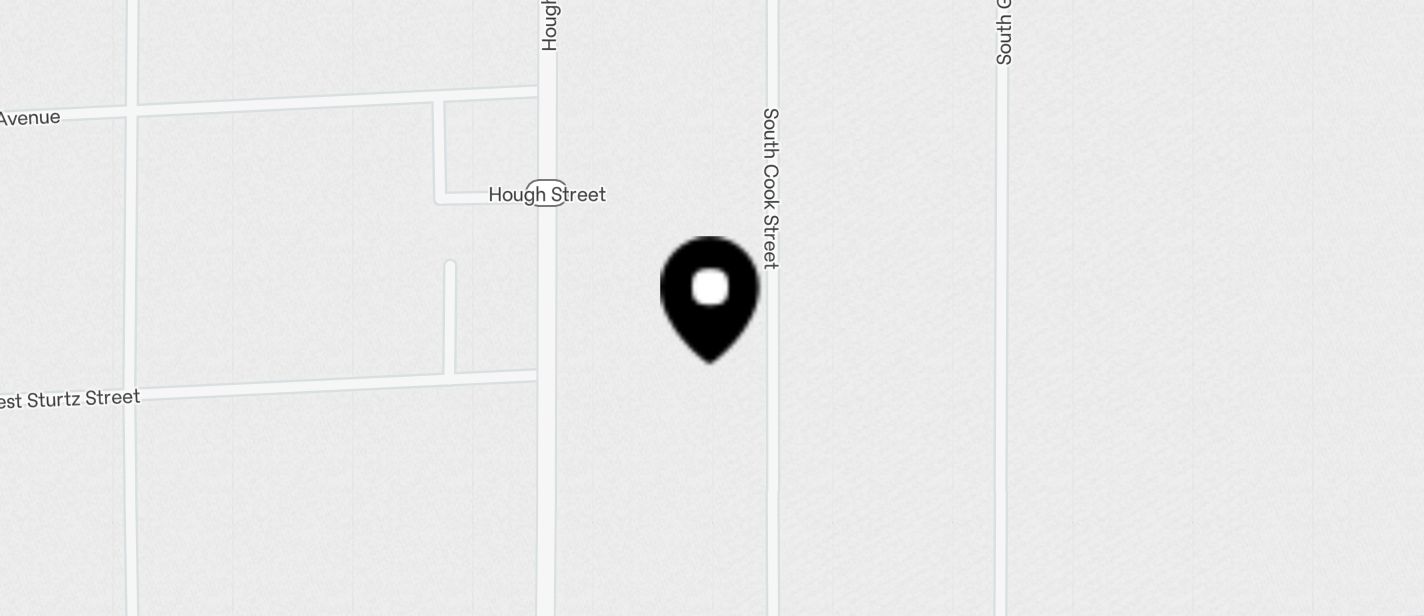Tap the black location pin marker
Screen dimensions: 1424x616
point(710,295)
